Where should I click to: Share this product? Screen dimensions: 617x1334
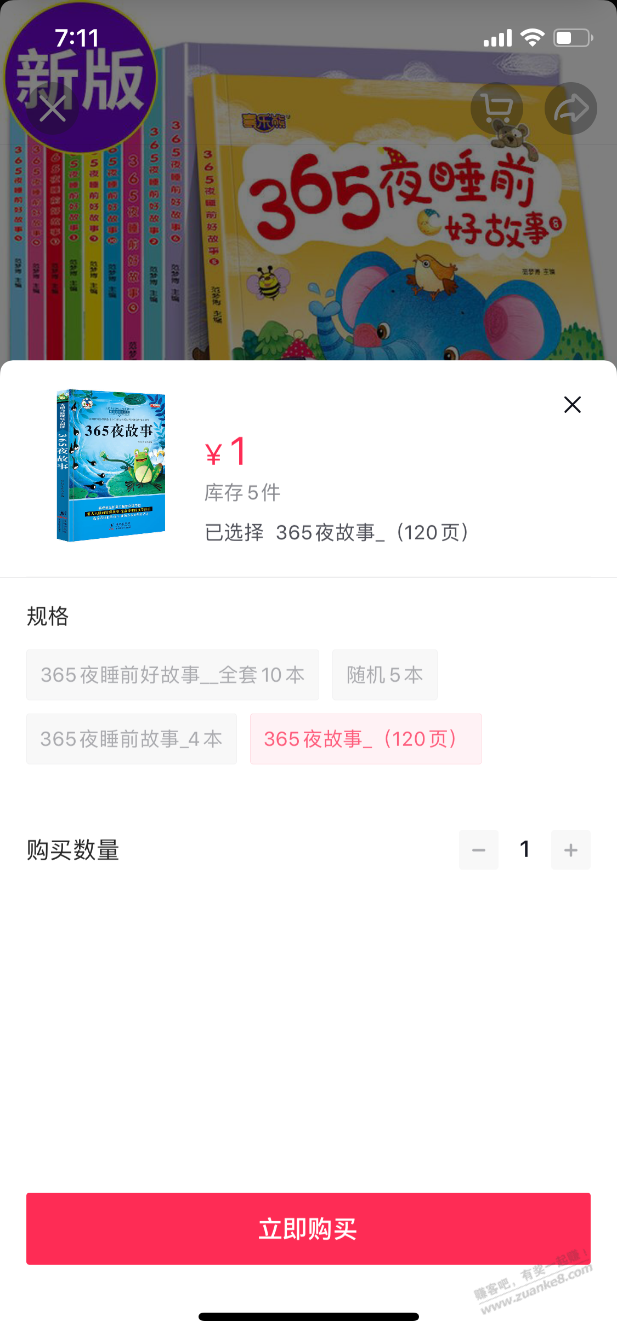[571, 109]
